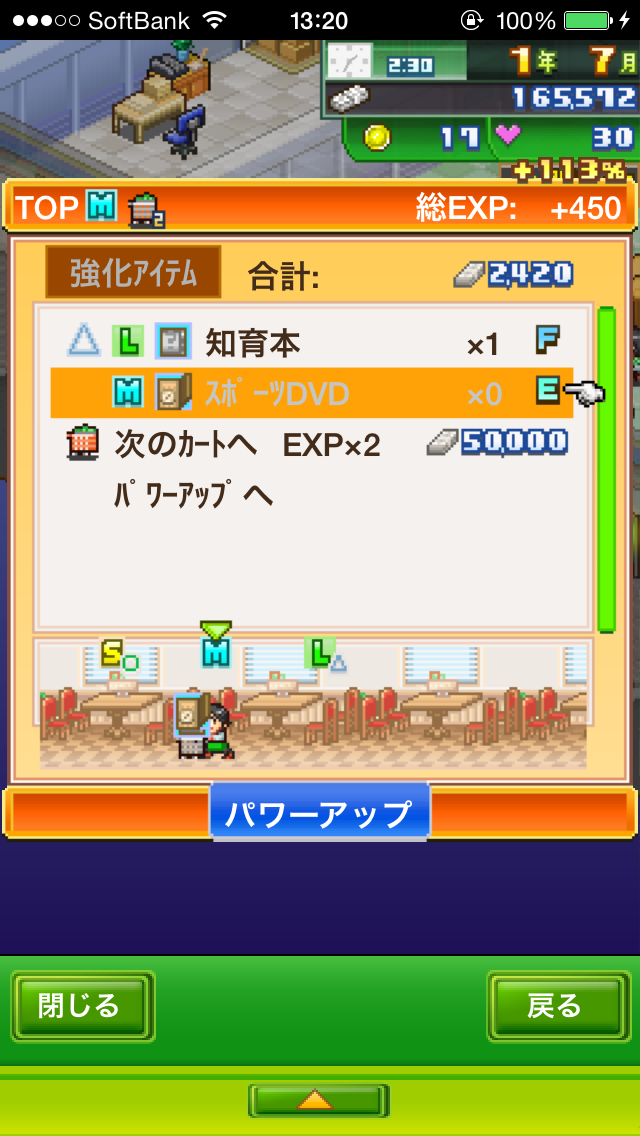
Task: Close the menu with 閉じる
Action: [82, 1006]
